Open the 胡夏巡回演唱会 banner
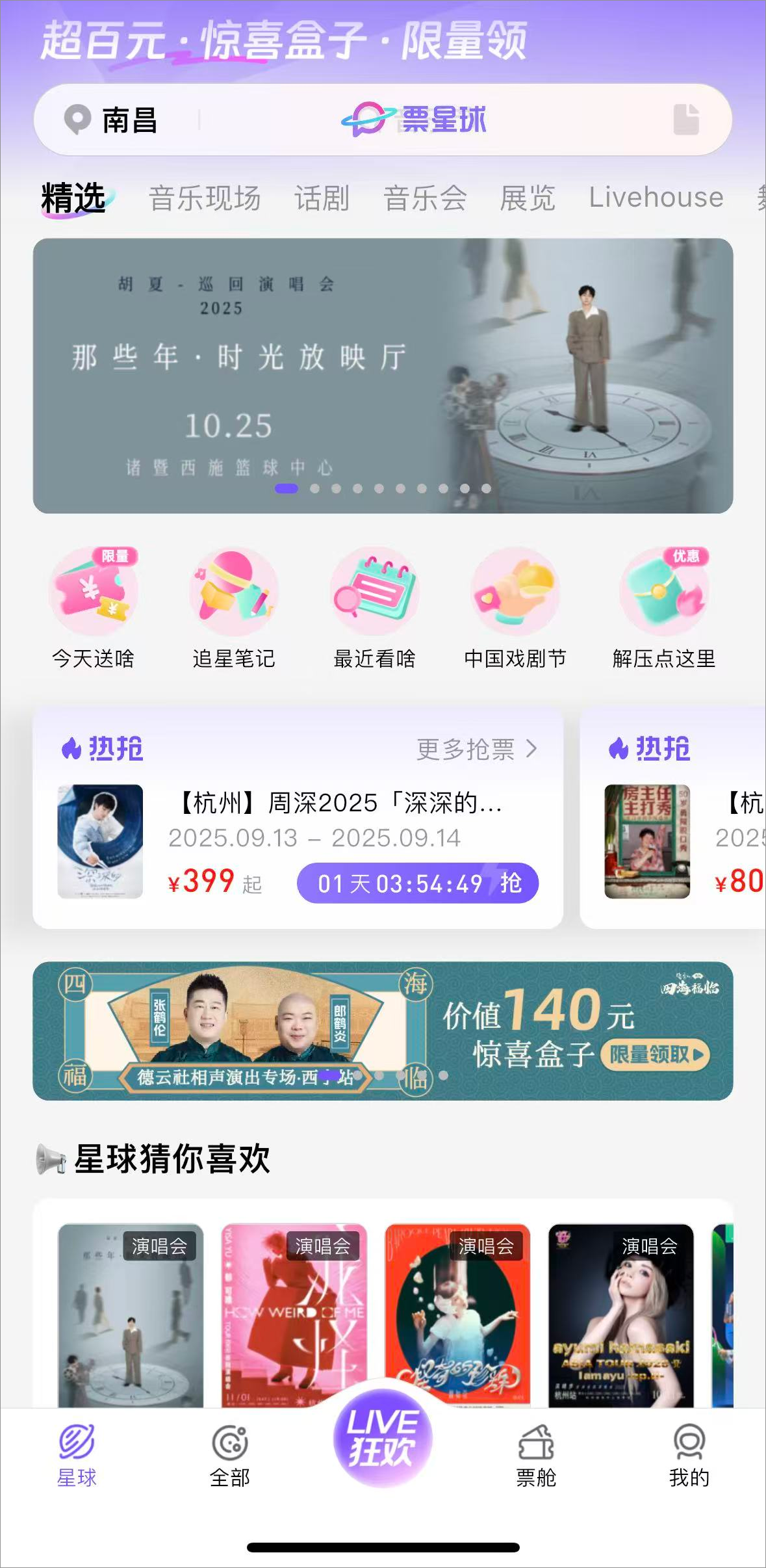 383,375
